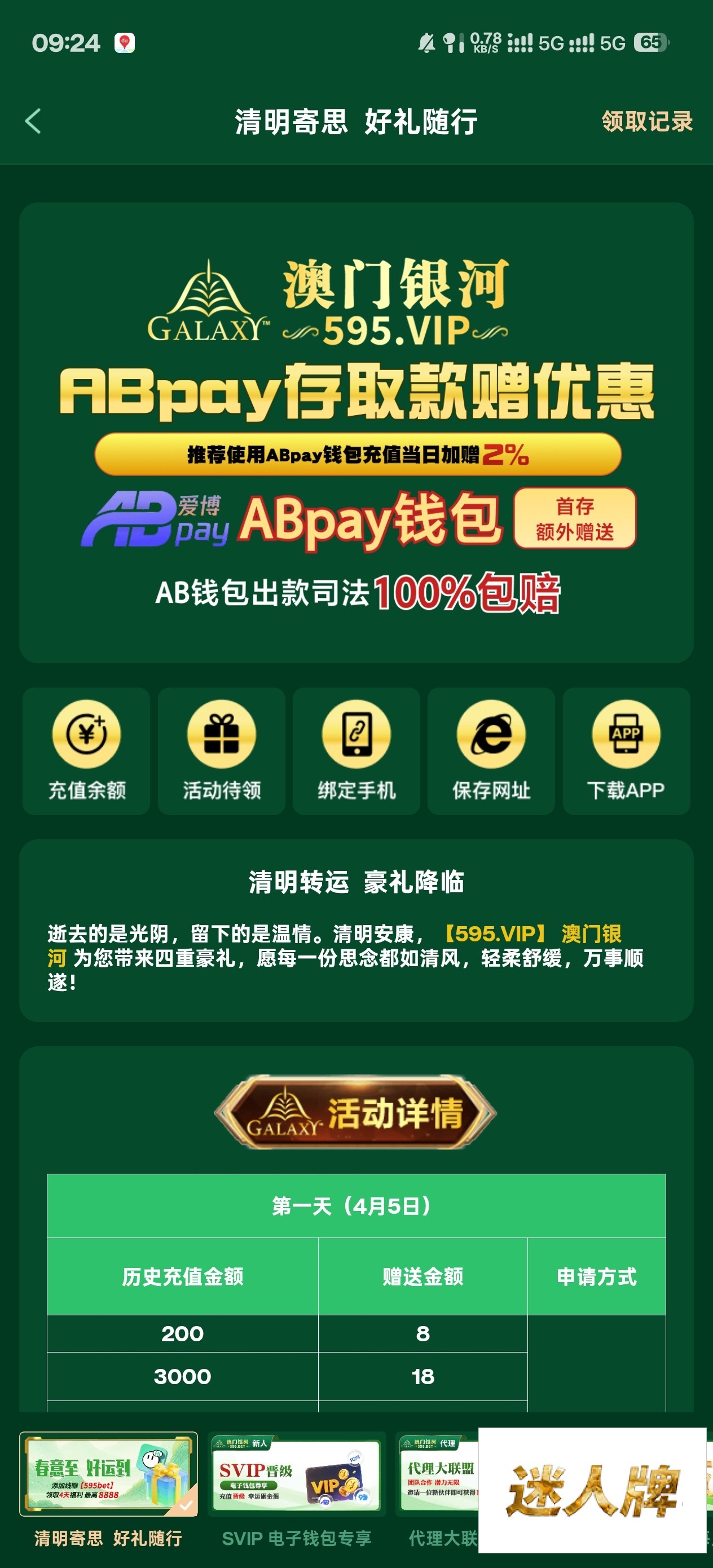The height and width of the screenshot is (1568, 713).
Task: Open the ABpay存取款赠优惠 banner
Action: click(356, 432)
